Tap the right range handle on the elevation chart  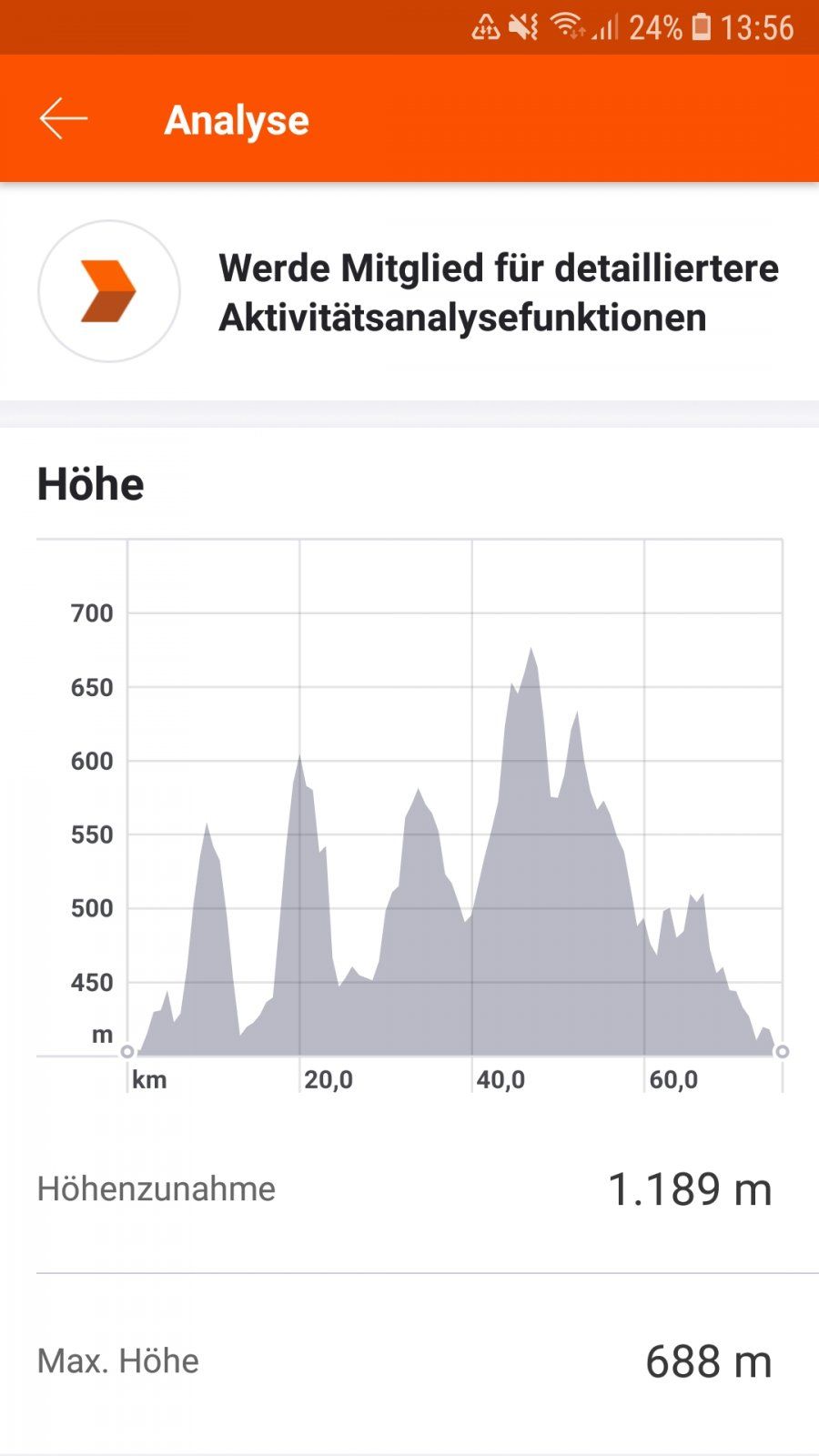[x=781, y=1052]
